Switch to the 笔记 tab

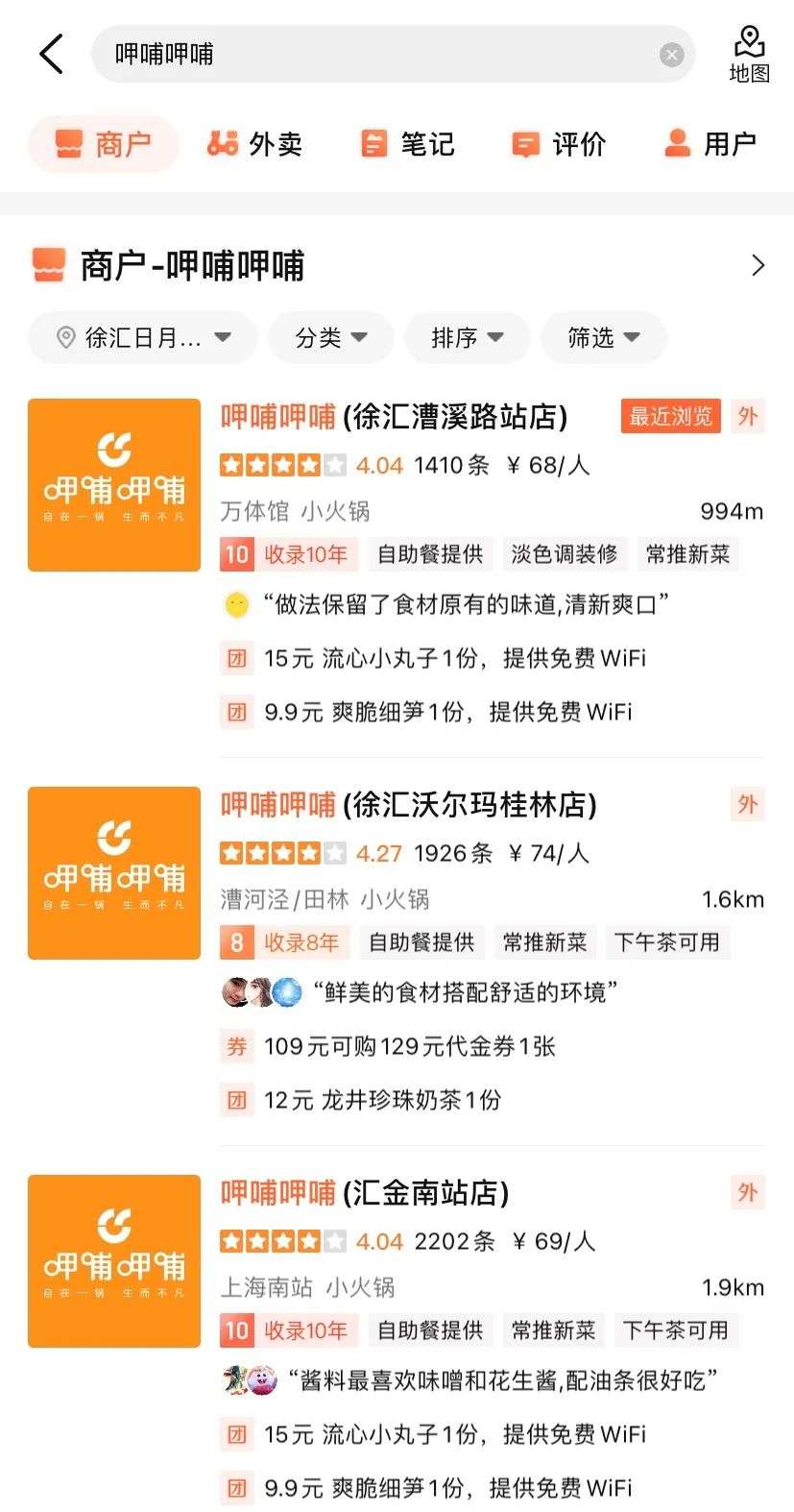(407, 144)
